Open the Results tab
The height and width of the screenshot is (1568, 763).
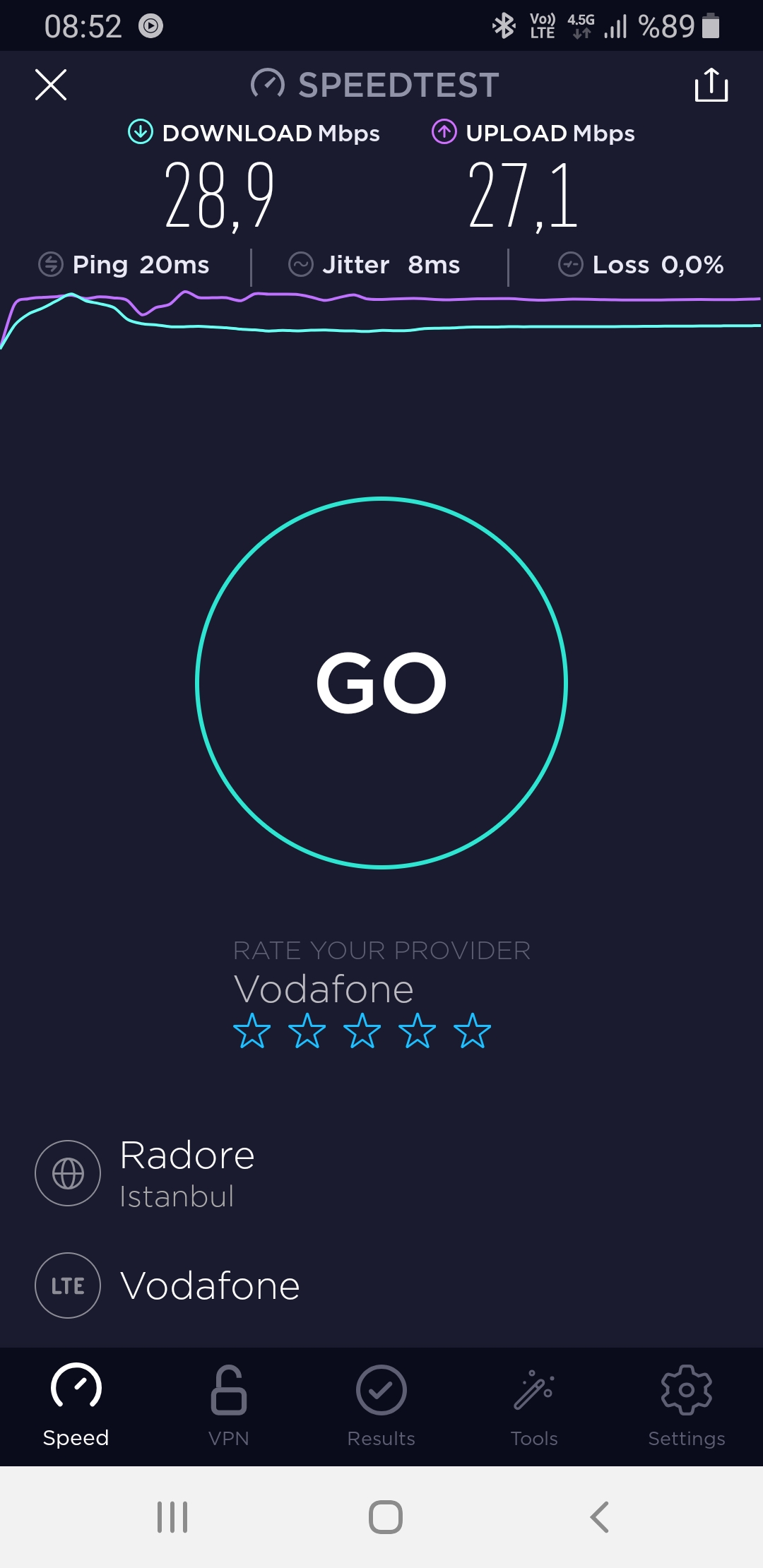tap(381, 1406)
